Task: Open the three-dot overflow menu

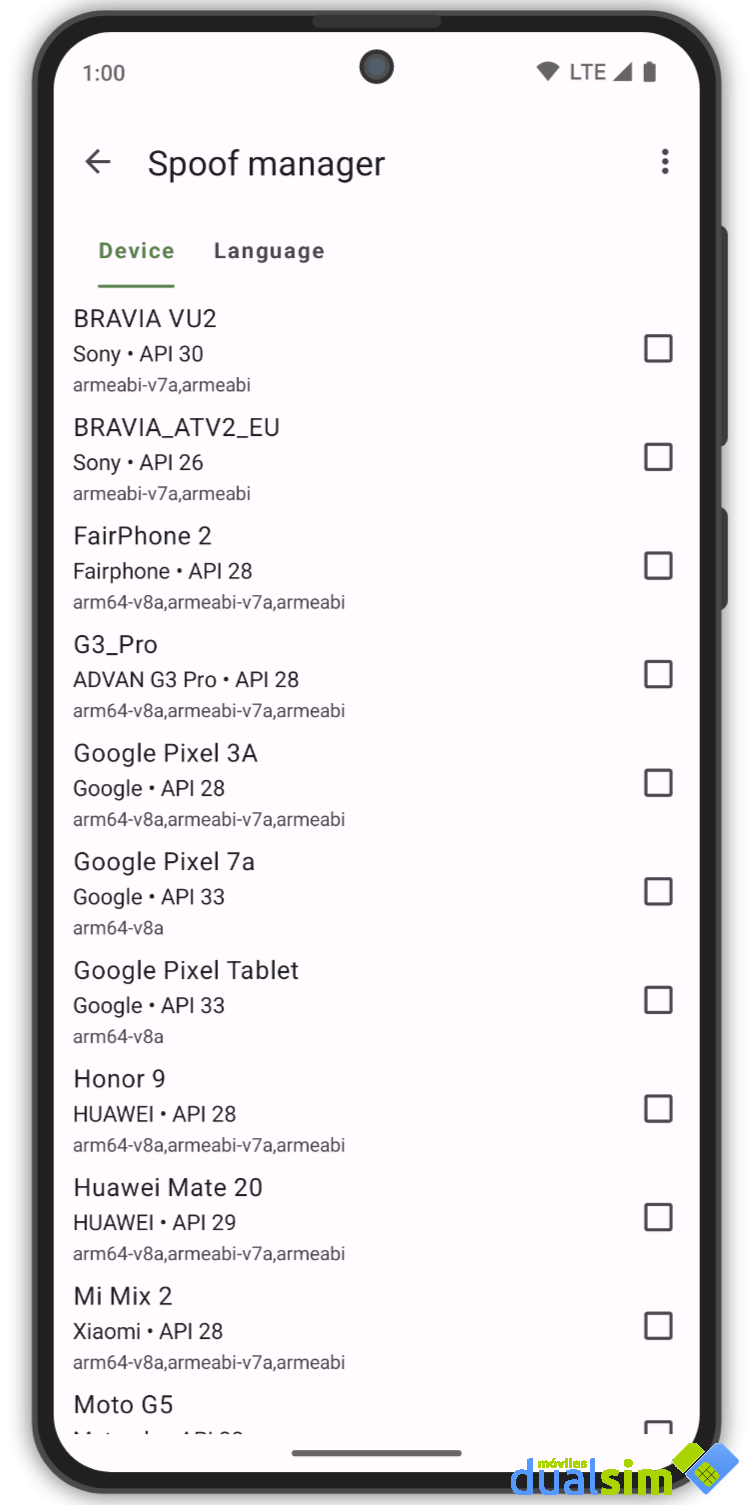Action: (664, 162)
